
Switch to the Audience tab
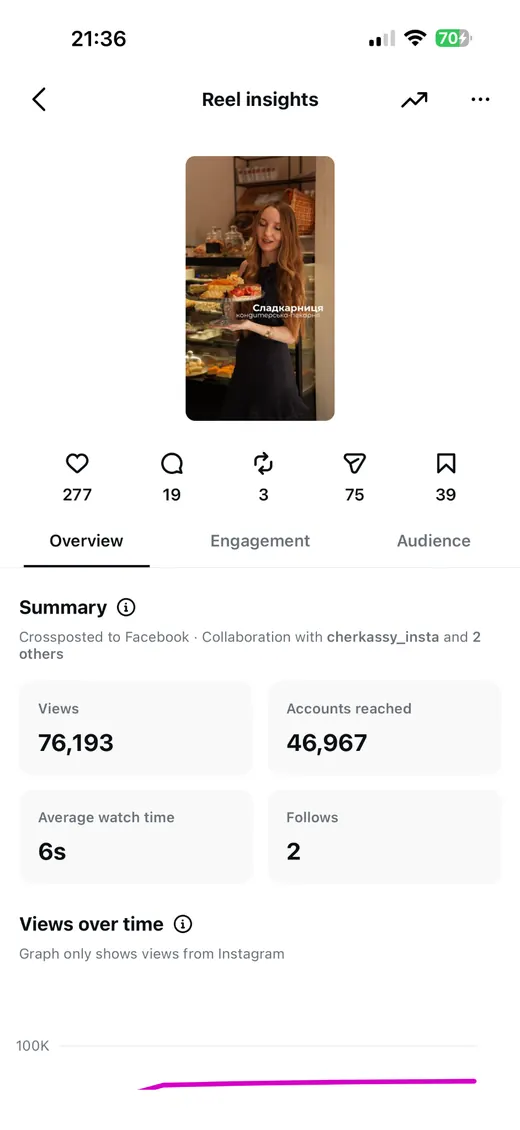(x=434, y=540)
